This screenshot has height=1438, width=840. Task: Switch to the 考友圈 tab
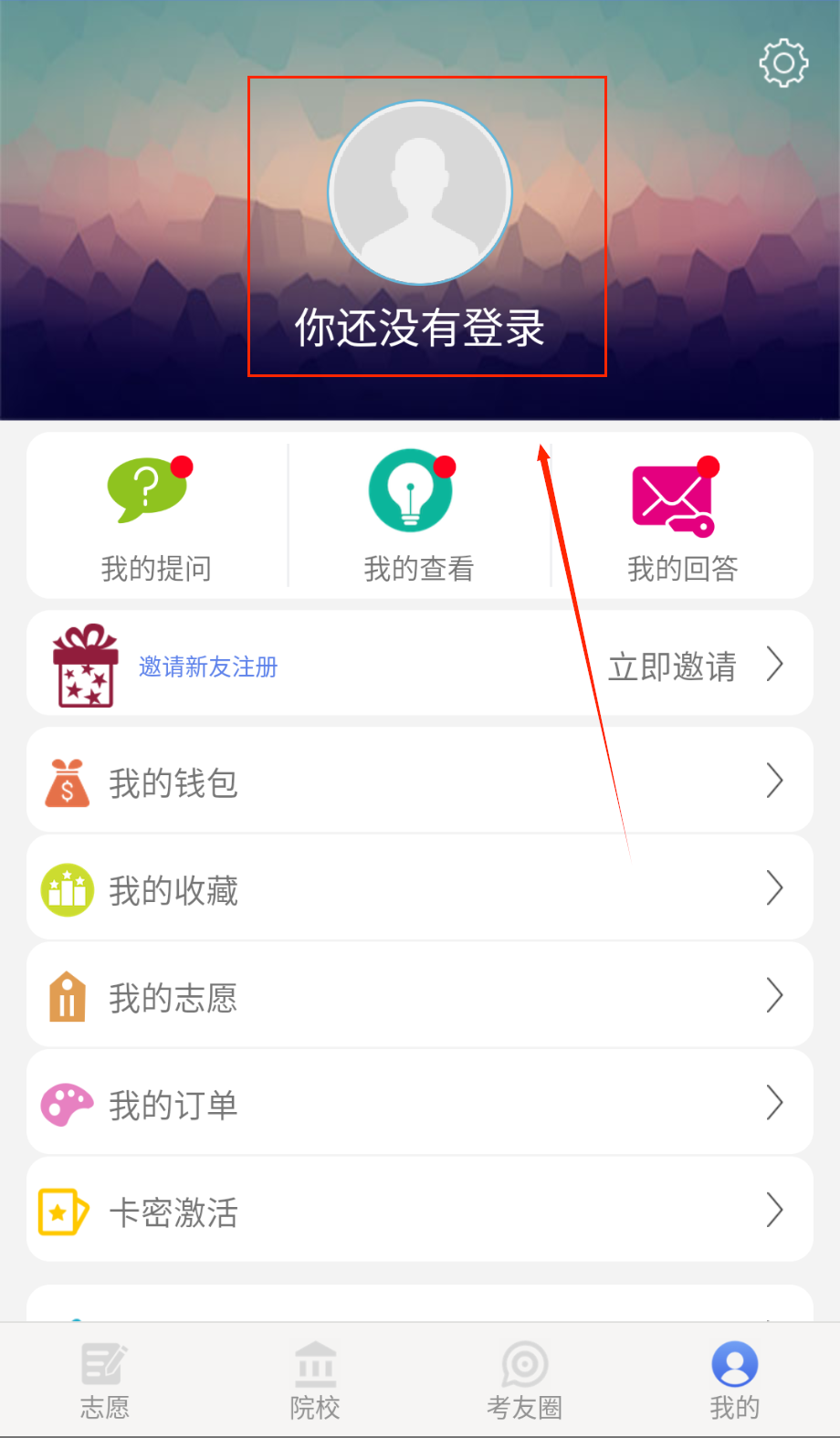pos(524,1380)
